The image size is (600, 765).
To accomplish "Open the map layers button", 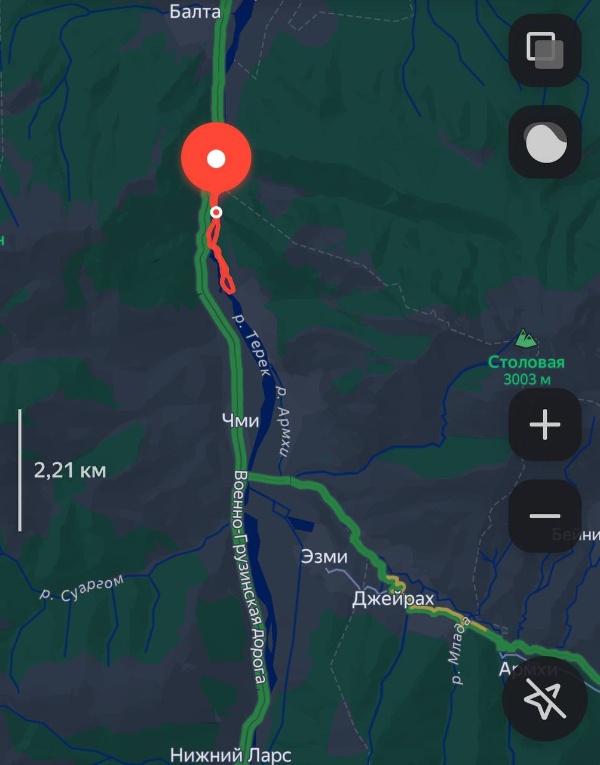I will tap(545, 51).
